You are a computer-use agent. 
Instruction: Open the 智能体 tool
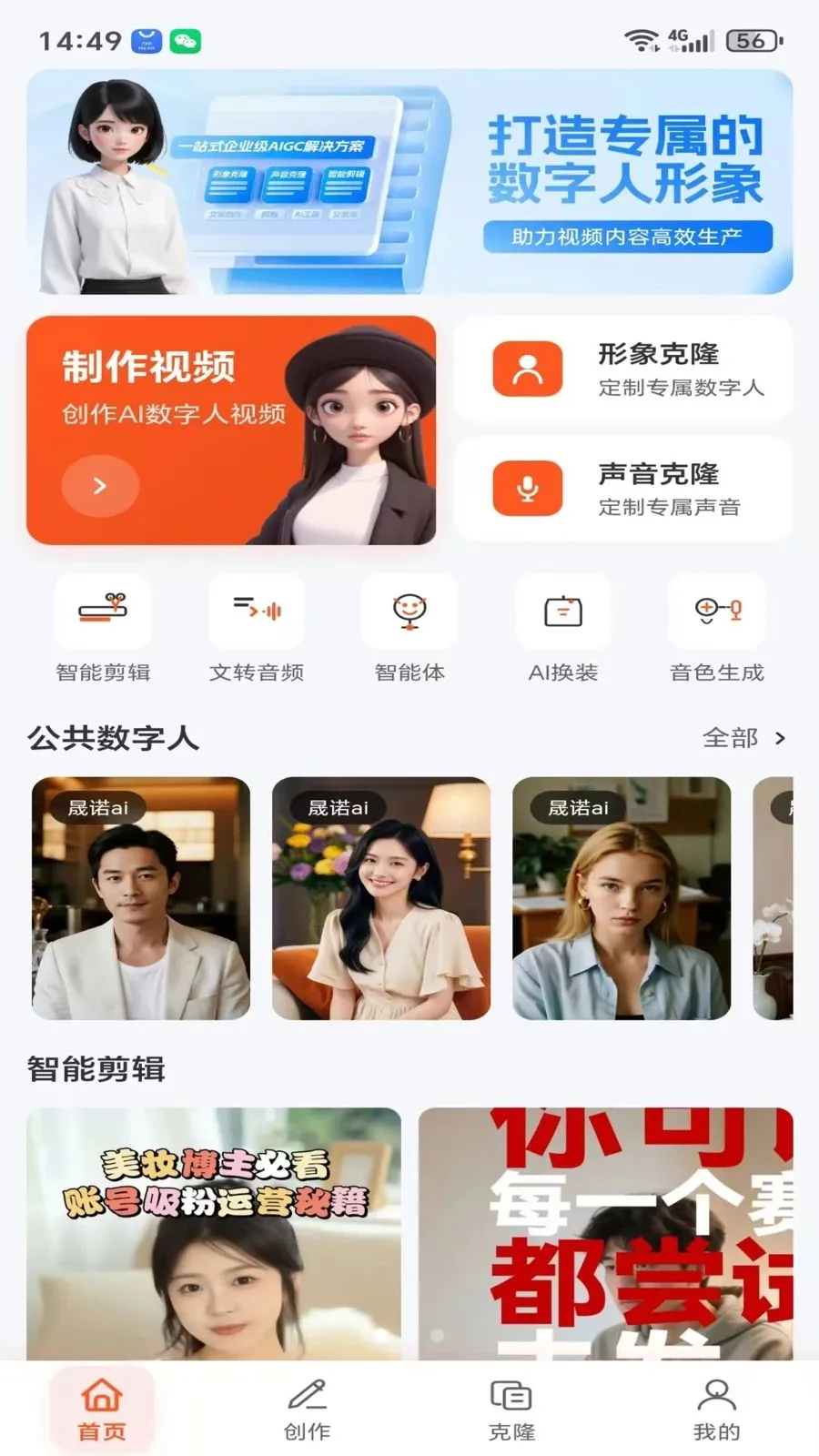coord(409,630)
